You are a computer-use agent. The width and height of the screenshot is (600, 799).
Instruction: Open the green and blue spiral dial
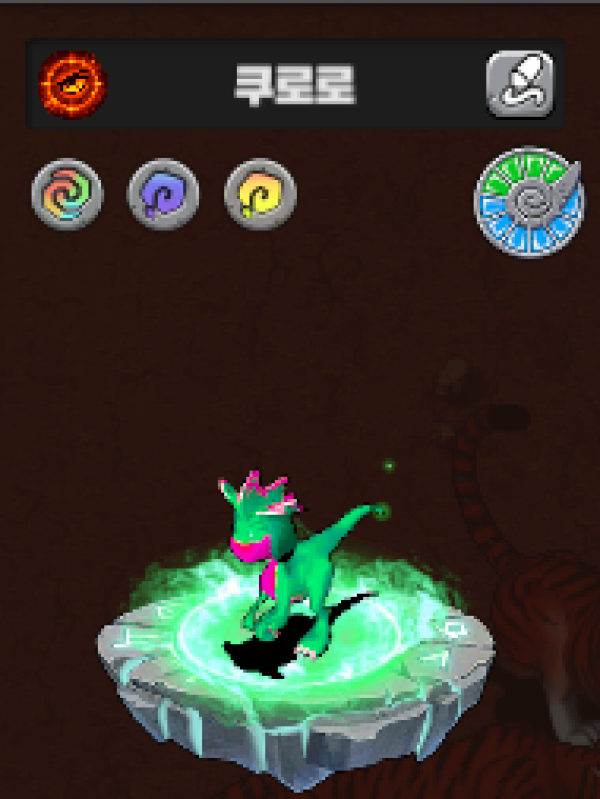coord(528,203)
